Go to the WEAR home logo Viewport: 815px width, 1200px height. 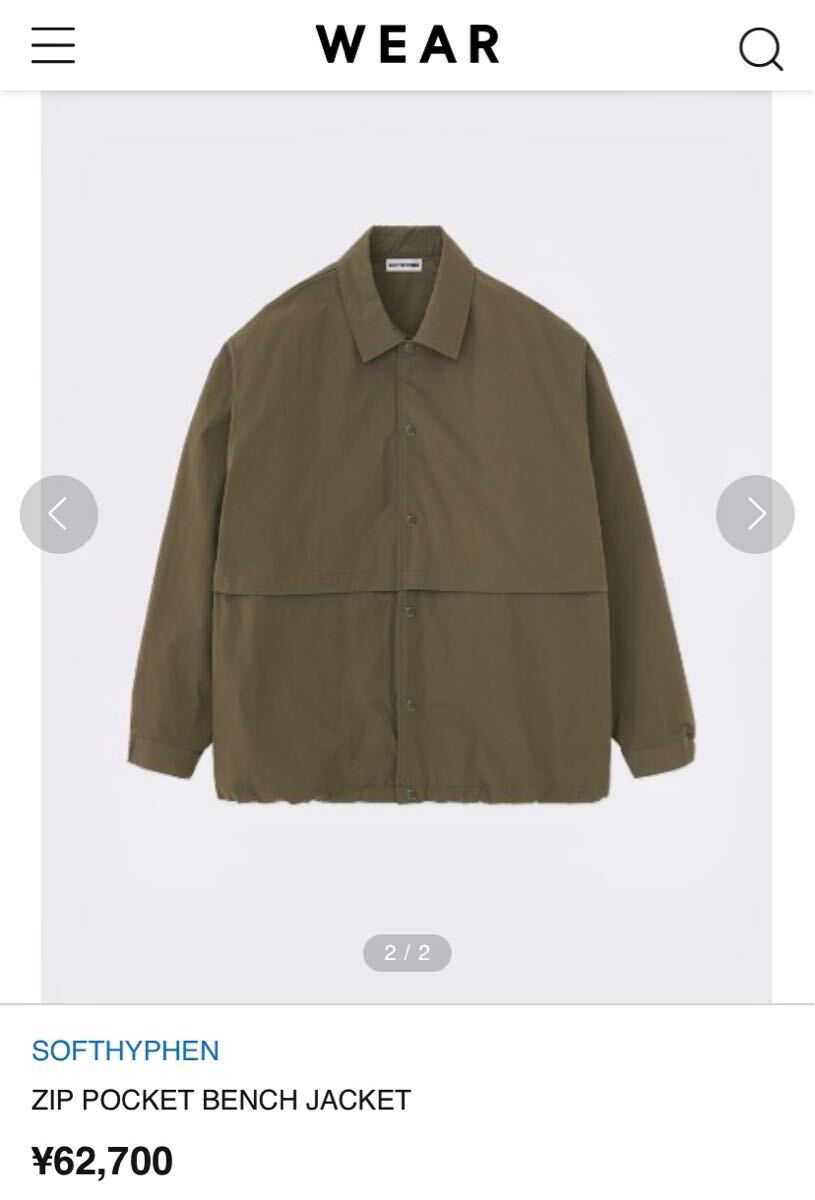click(407, 45)
